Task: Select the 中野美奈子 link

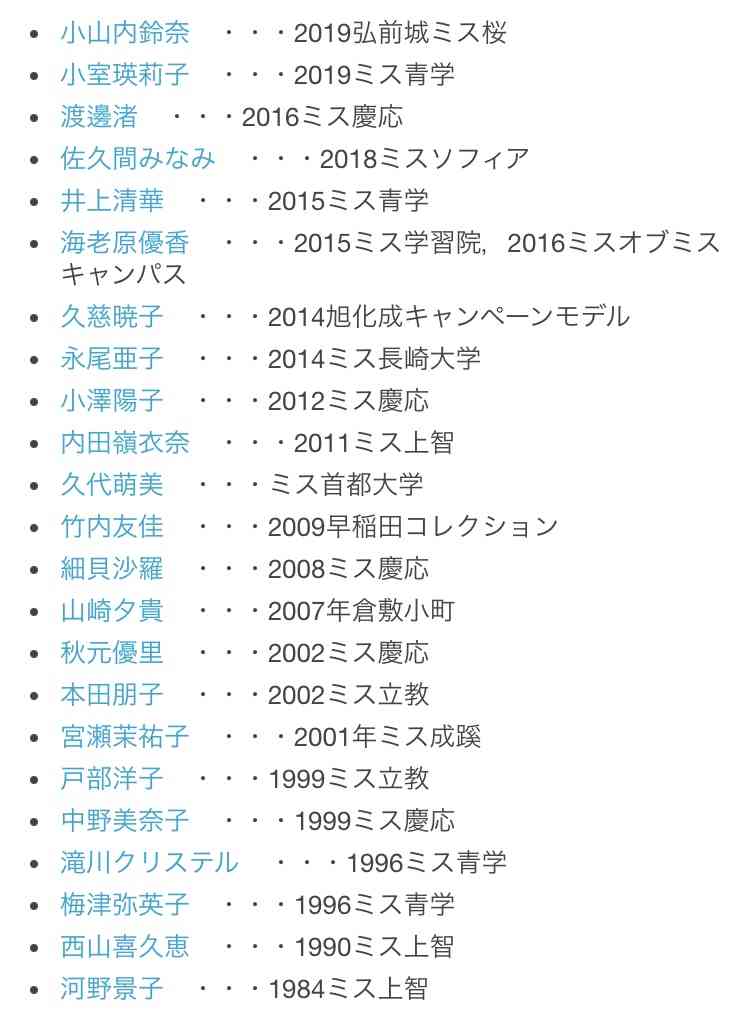Action: [124, 821]
